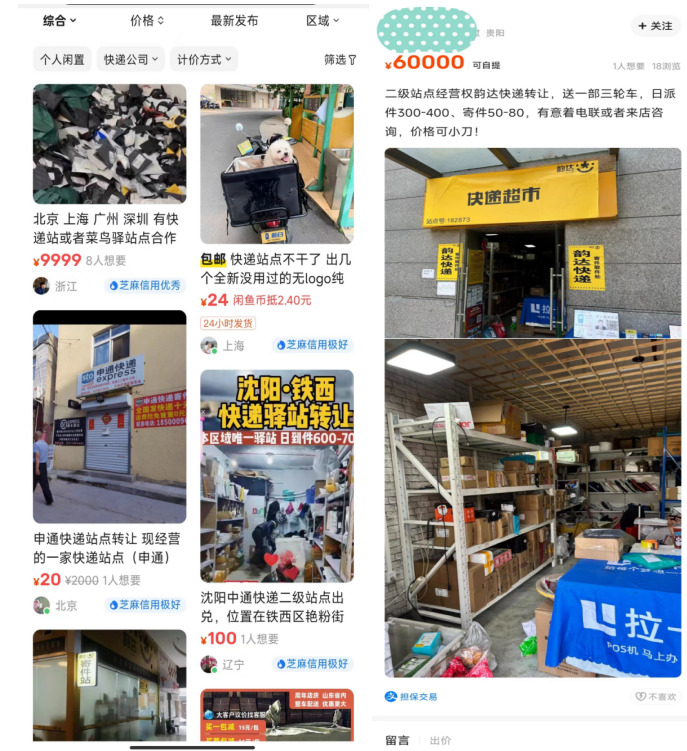Screen dimensions: 687x751
Task: Enlarge the warehouse shelves photo
Action: pos(532,508)
